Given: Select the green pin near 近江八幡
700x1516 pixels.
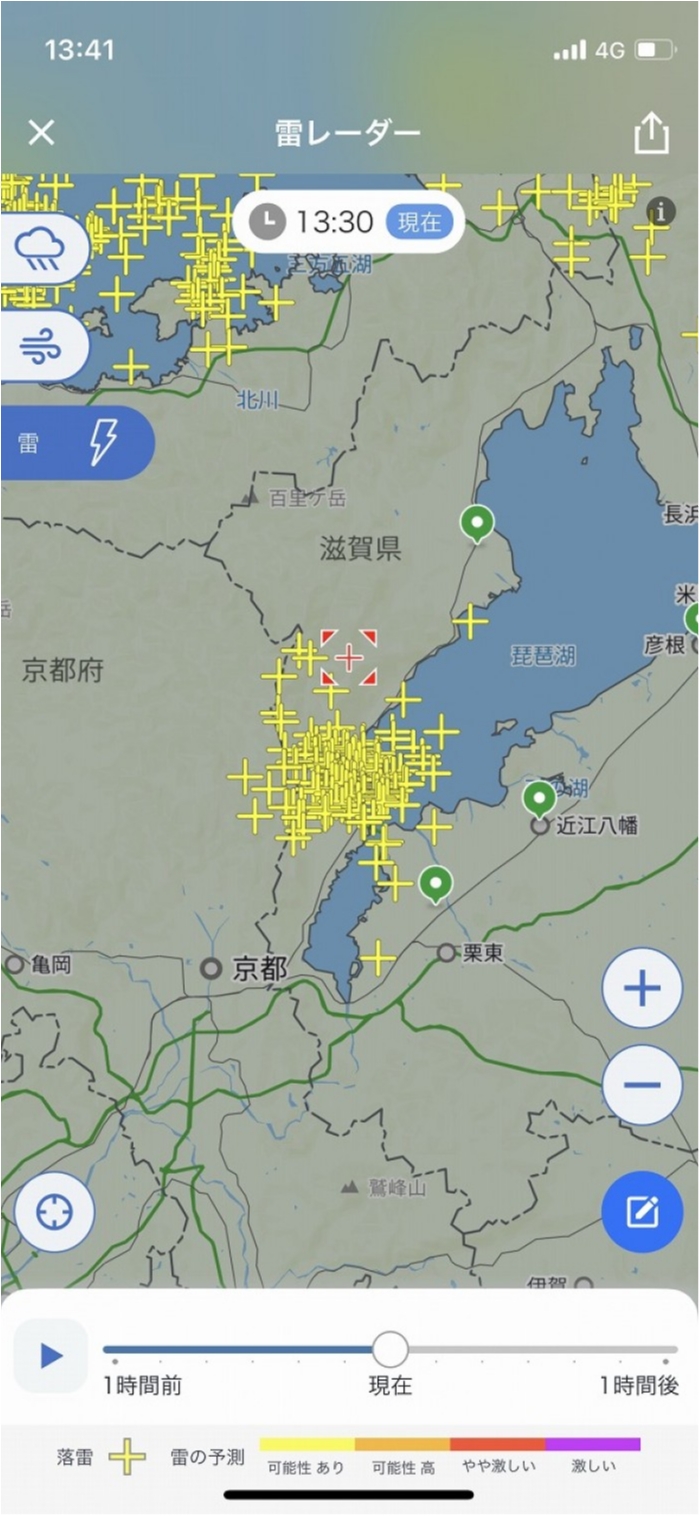Looking at the screenshot, I should pyautogui.click(x=540, y=798).
